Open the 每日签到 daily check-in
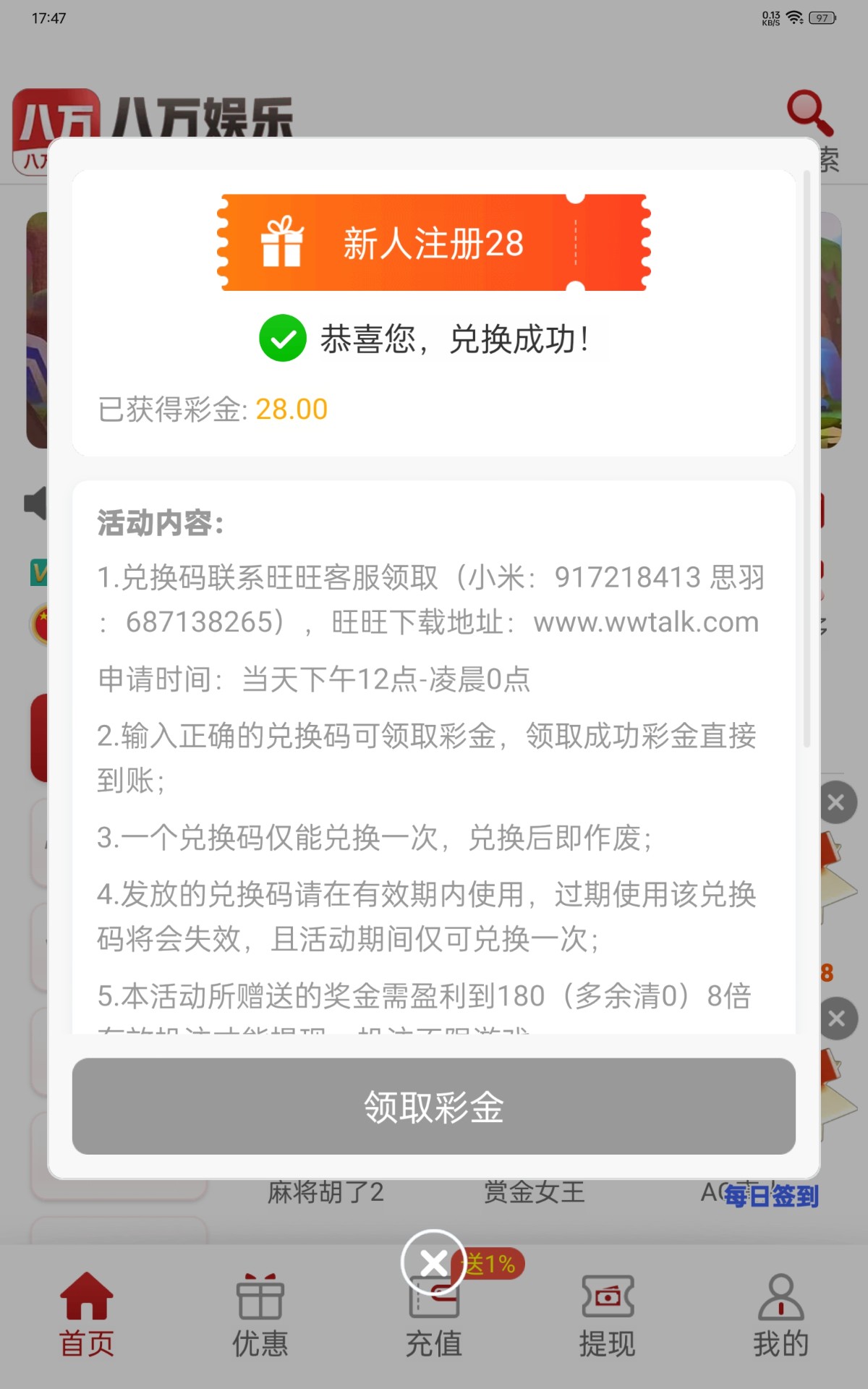Viewport: 868px width, 1389px height. (x=771, y=1196)
